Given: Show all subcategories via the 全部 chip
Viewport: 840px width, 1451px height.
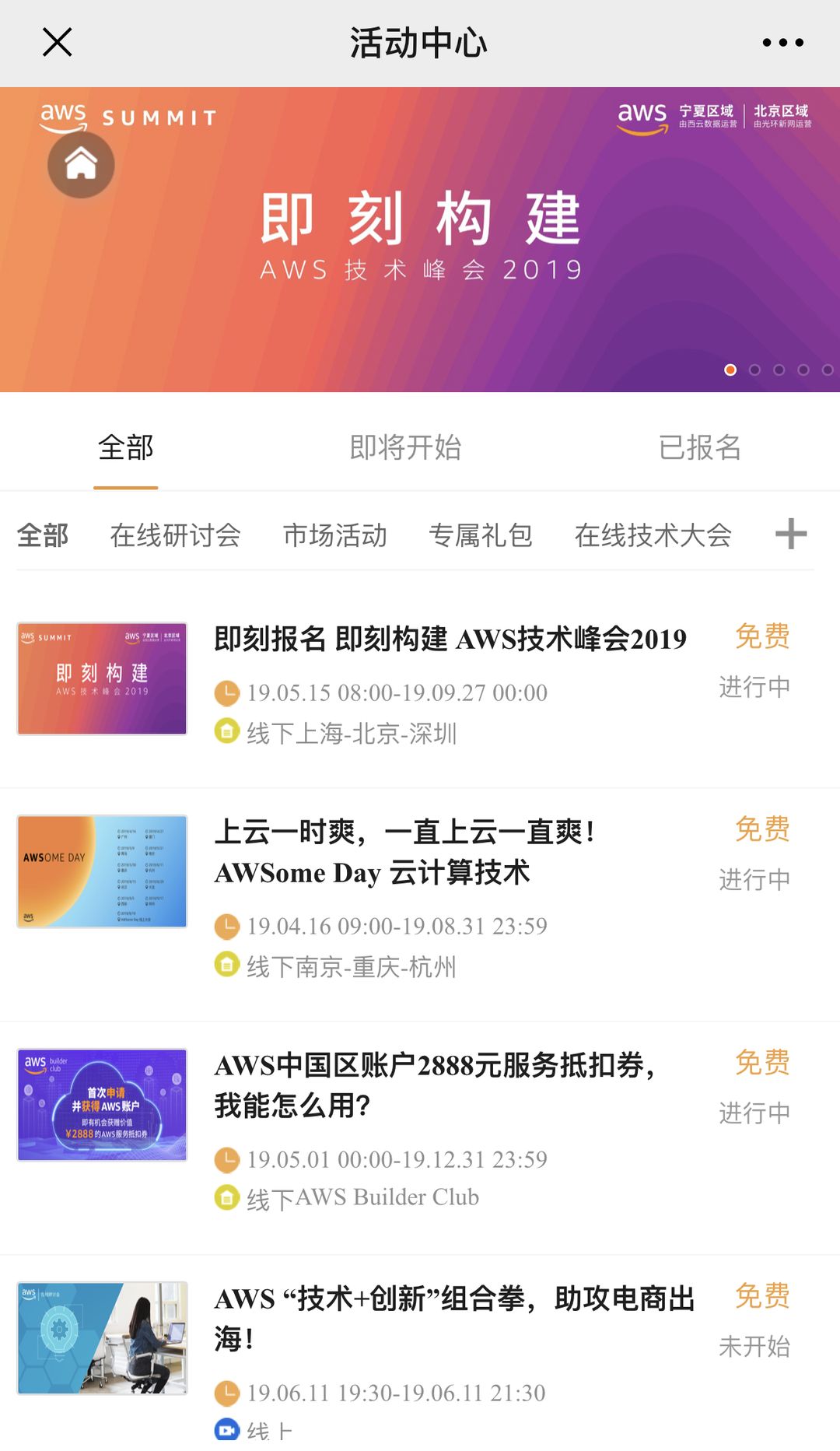Looking at the screenshot, I should point(43,535).
